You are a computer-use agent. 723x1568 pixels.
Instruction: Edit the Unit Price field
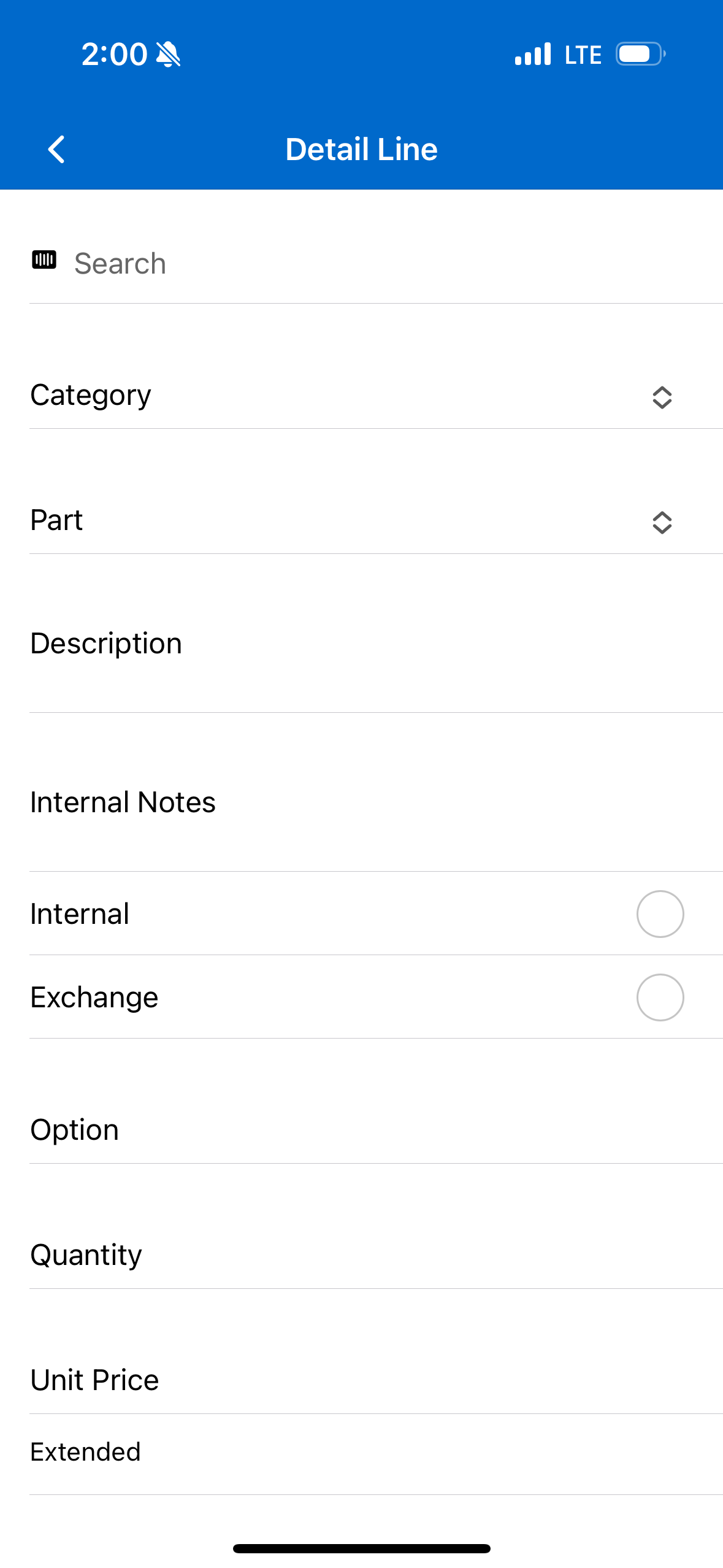coord(368,1380)
